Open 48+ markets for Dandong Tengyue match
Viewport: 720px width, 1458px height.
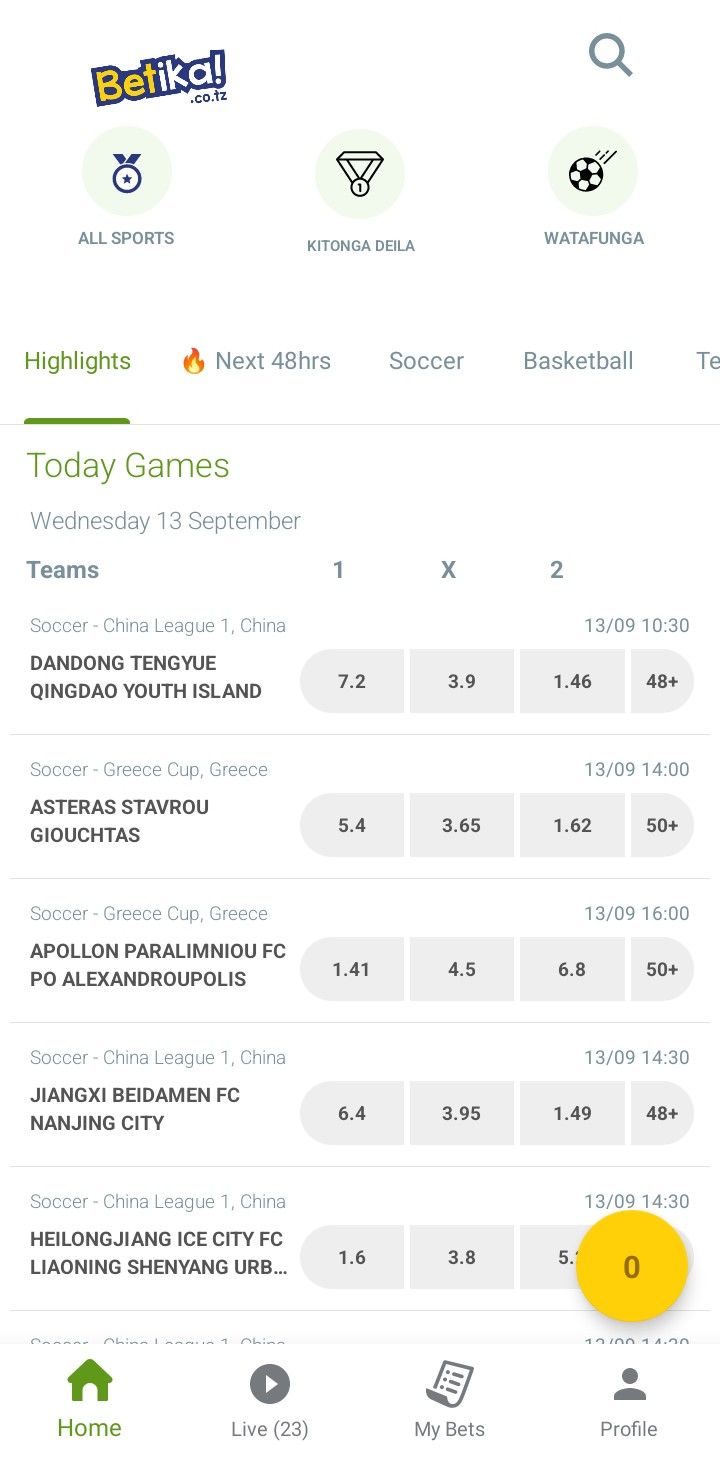[x=662, y=681]
